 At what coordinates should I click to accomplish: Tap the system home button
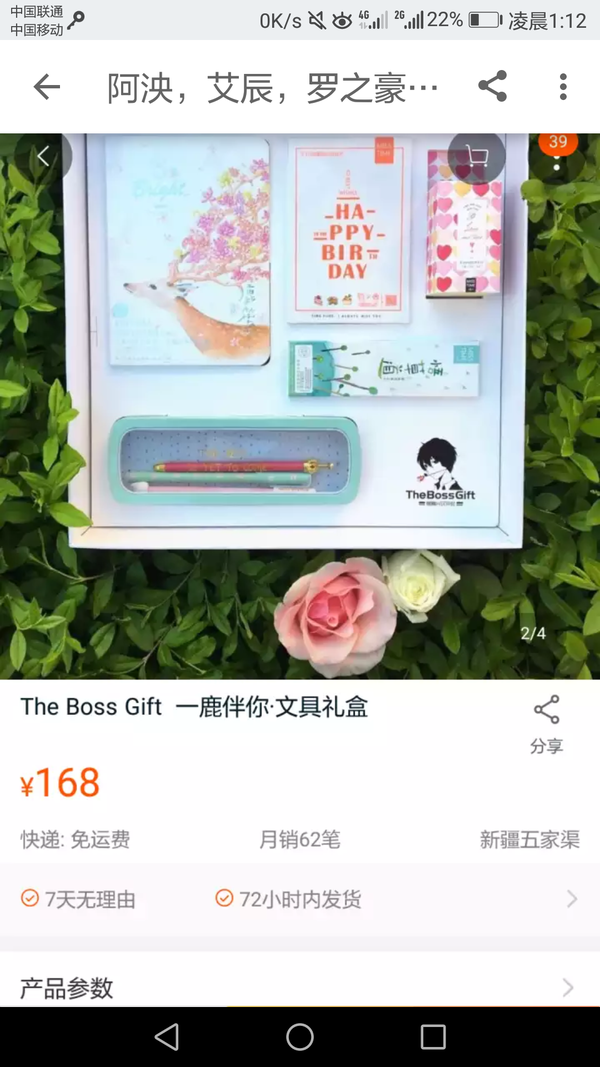300,1037
